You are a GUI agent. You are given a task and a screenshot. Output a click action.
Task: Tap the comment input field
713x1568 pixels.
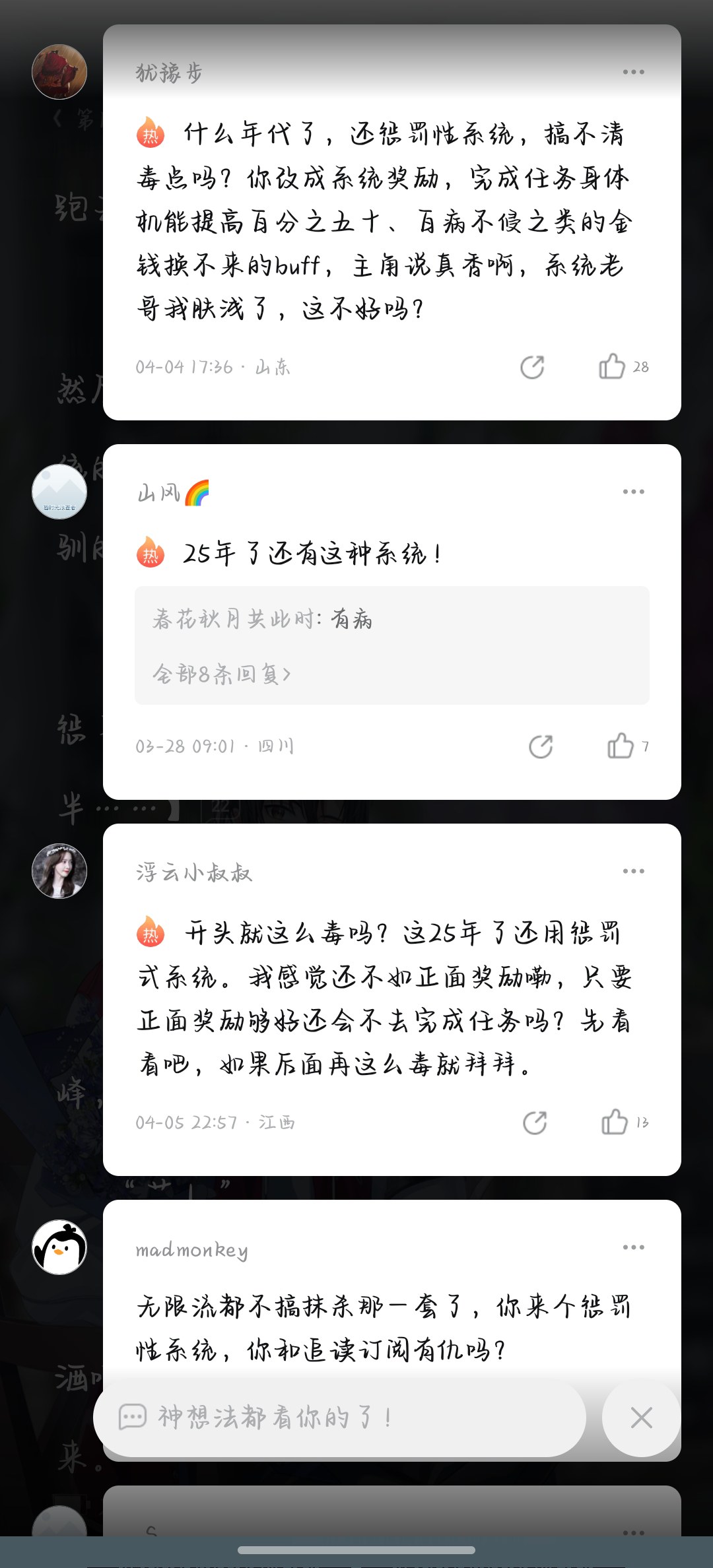tap(339, 1418)
